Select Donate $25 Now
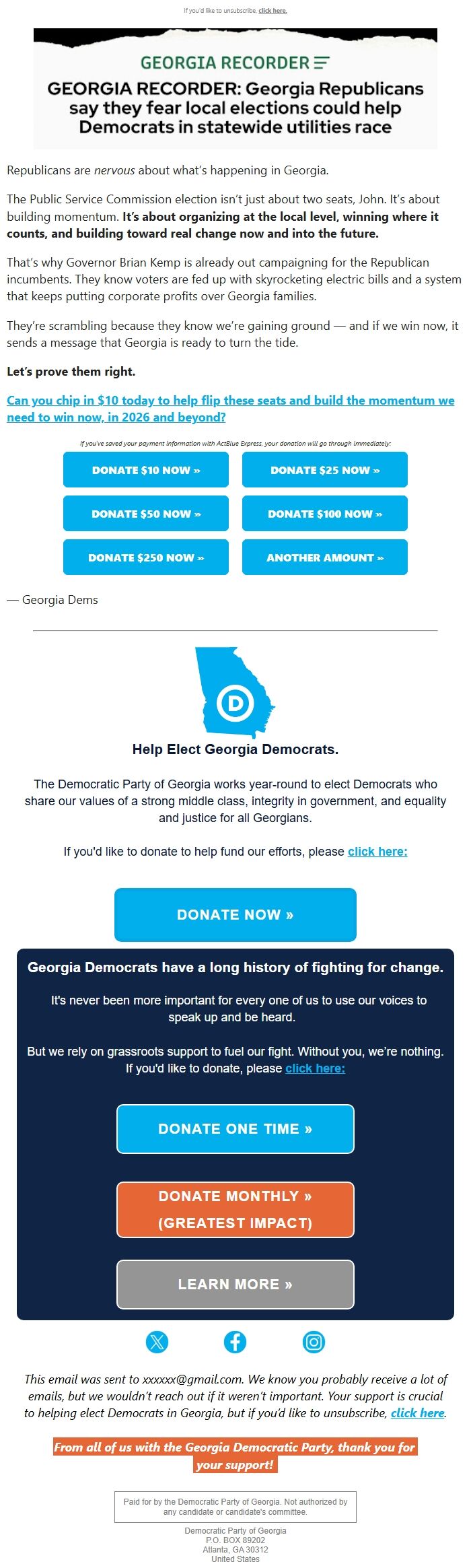The width and height of the screenshot is (471, 1568). click(x=324, y=470)
